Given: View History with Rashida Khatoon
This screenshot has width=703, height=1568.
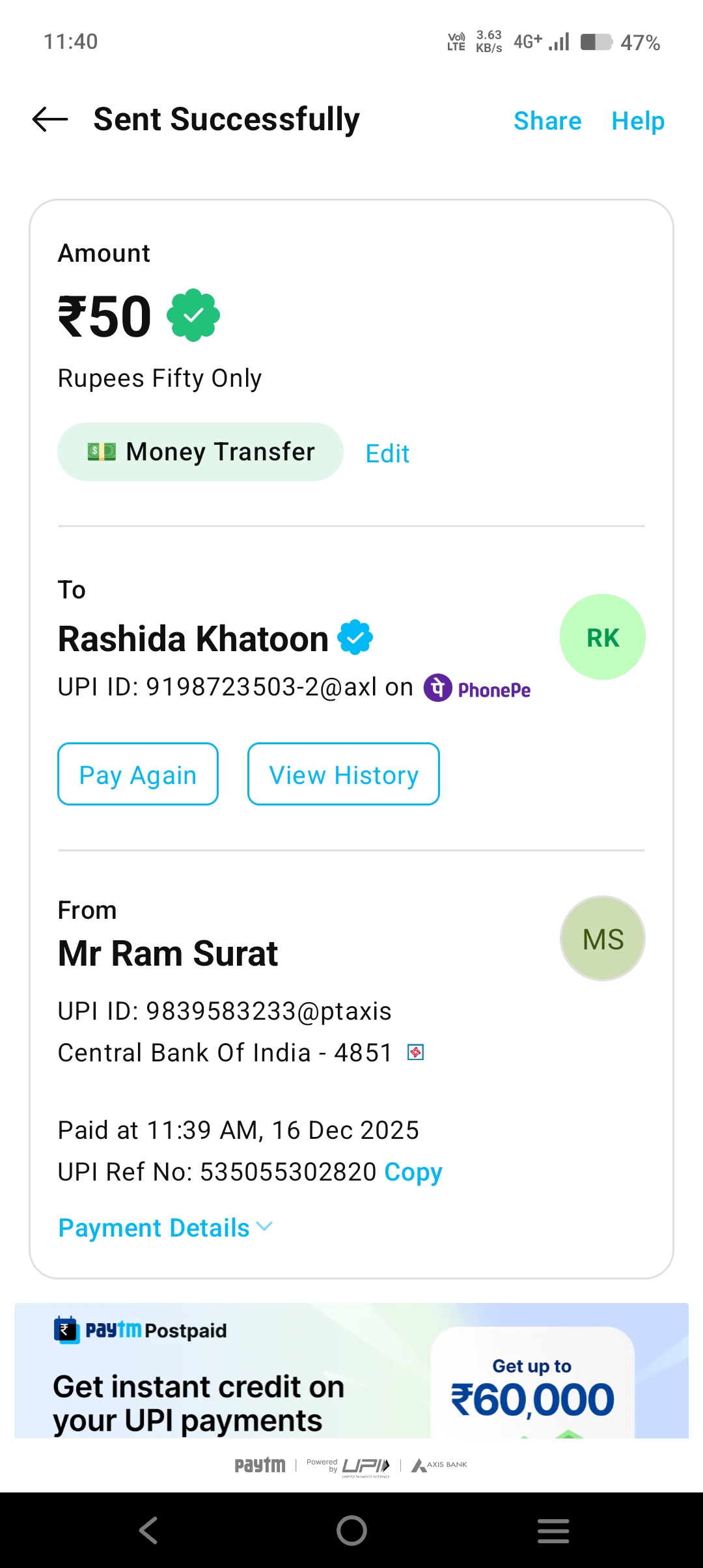Looking at the screenshot, I should [x=343, y=774].
